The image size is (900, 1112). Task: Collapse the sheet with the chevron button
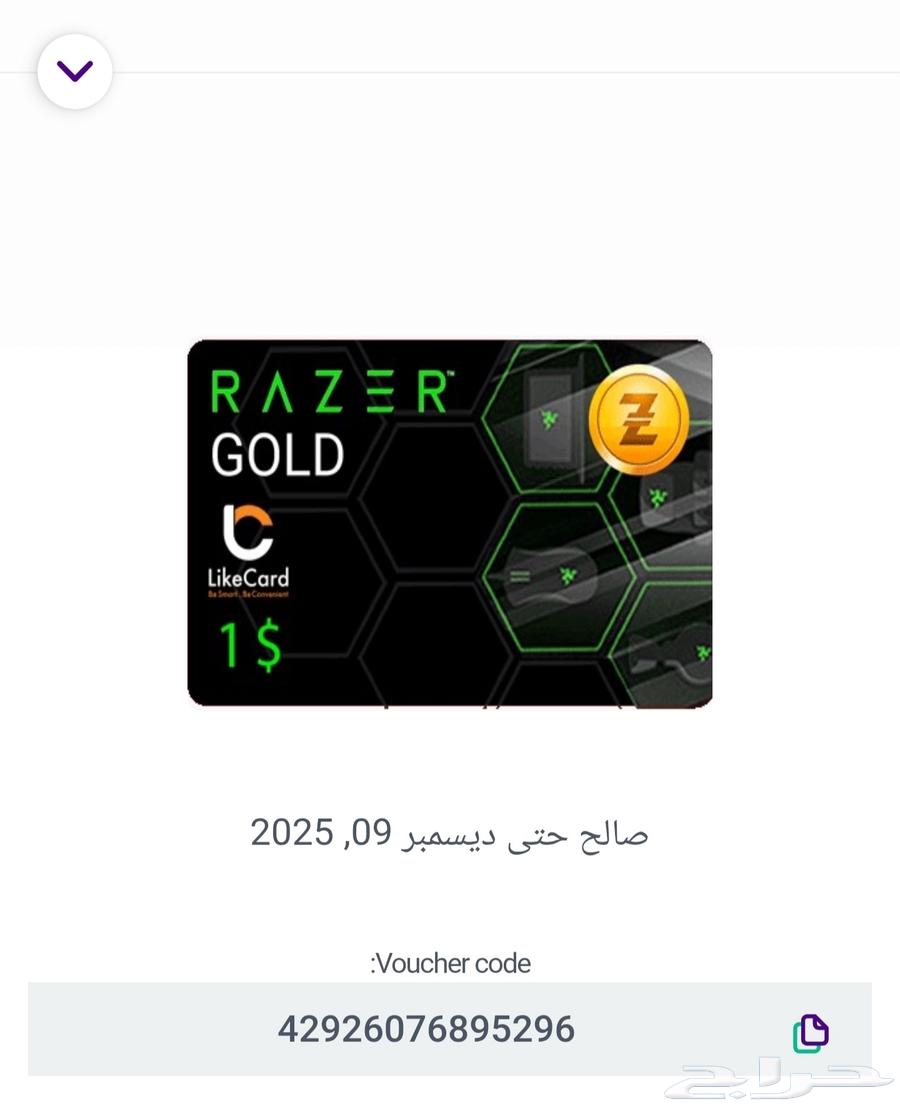click(x=74, y=70)
